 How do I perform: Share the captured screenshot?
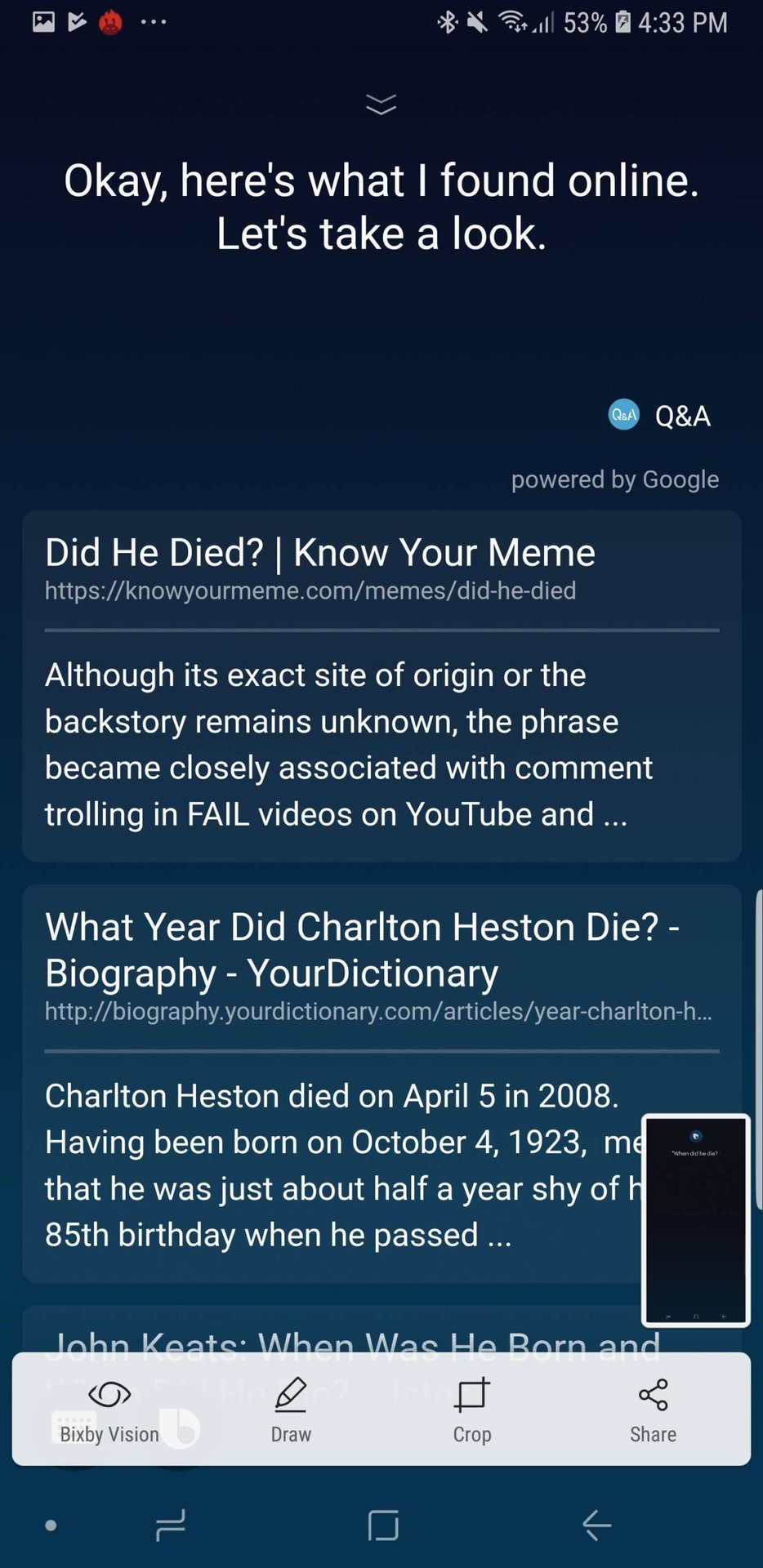653,1411
